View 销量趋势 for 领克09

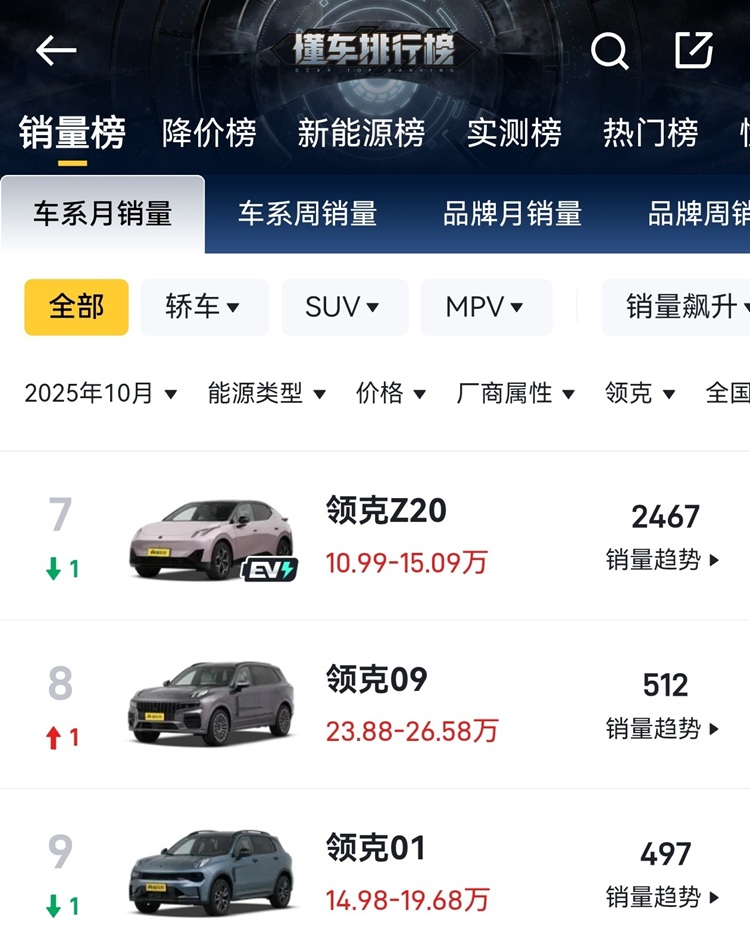(664, 729)
